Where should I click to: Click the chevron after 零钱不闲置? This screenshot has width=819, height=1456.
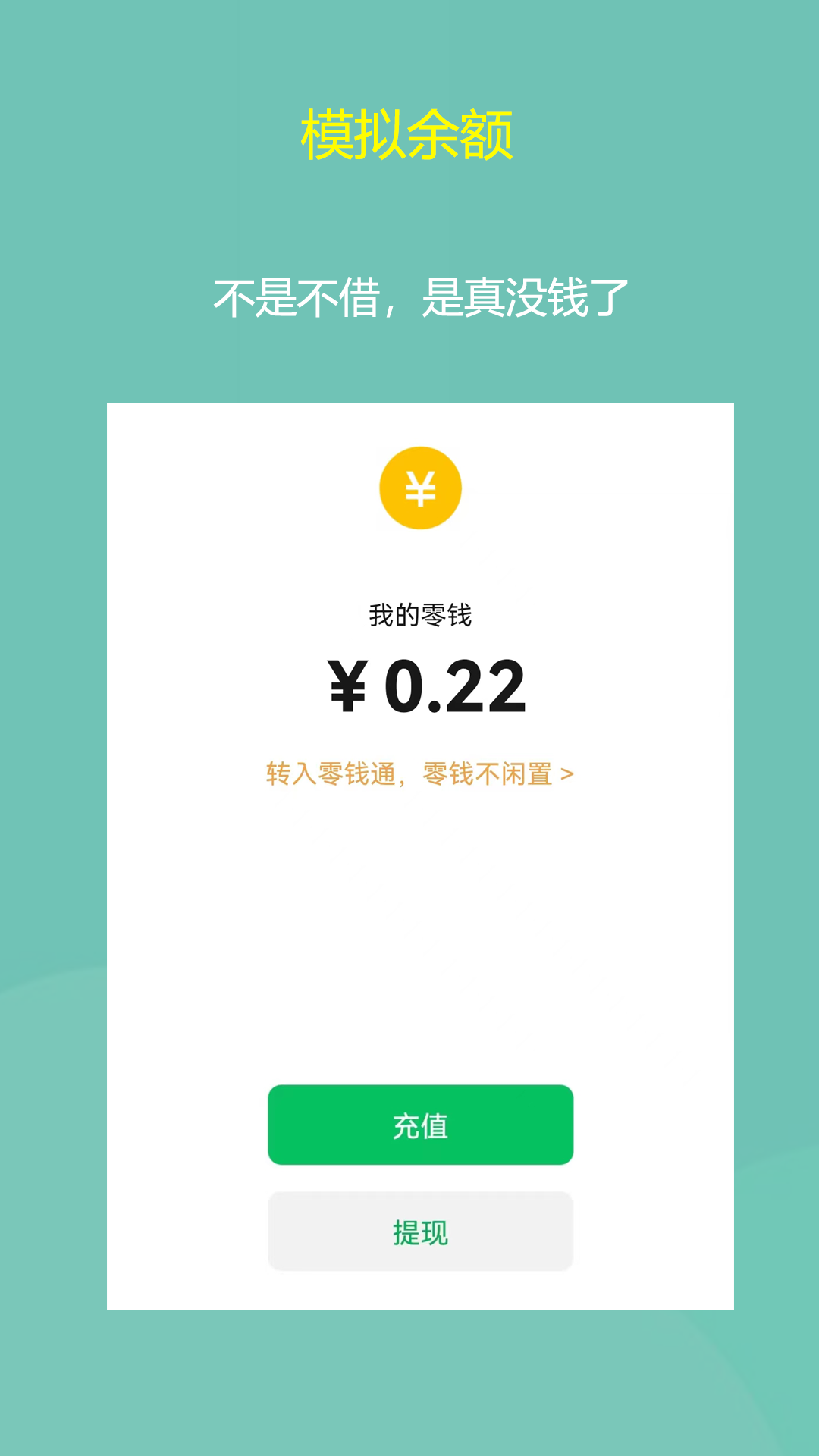click(x=566, y=772)
